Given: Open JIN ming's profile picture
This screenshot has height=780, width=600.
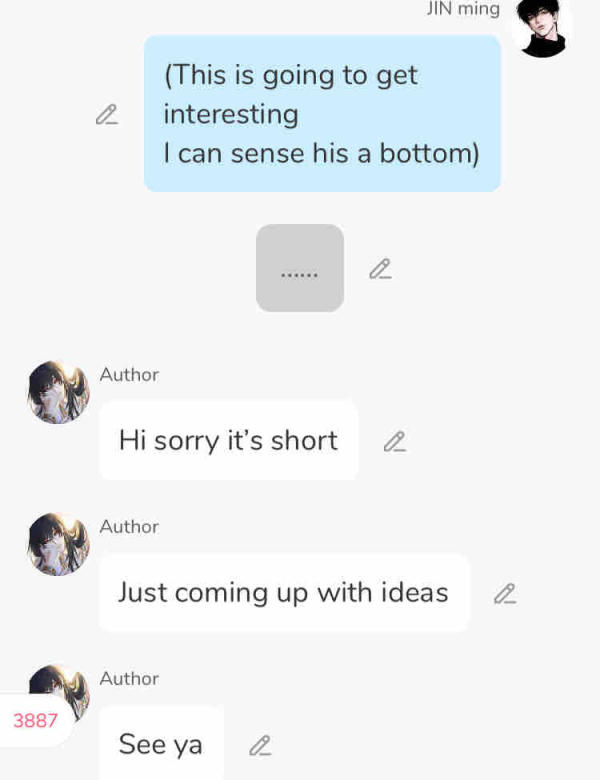Looking at the screenshot, I should pyautogui.click(x=541, y=26).
